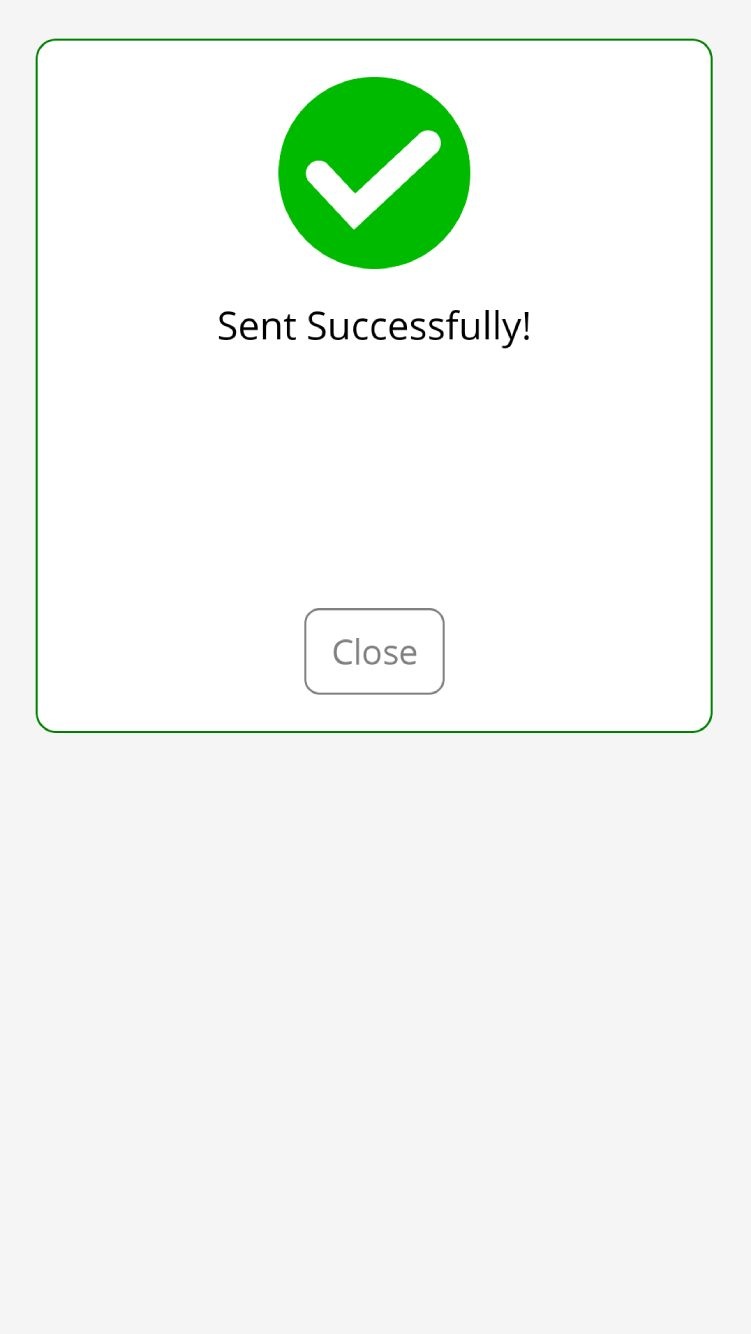The image size is (751, 1334).
Task: Close the Sent Successfully dialog
Action: point(374,651)
